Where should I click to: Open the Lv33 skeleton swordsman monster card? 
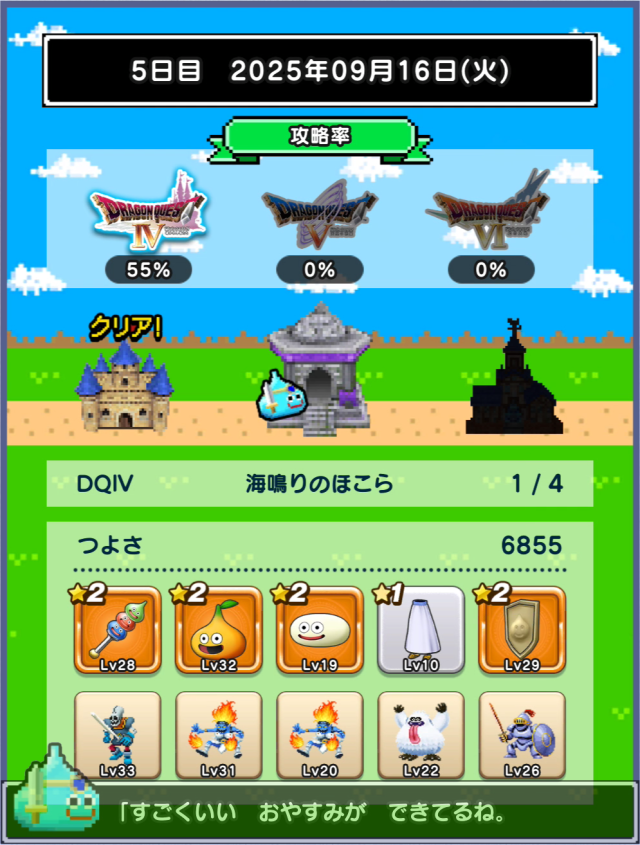coord(118,735)
